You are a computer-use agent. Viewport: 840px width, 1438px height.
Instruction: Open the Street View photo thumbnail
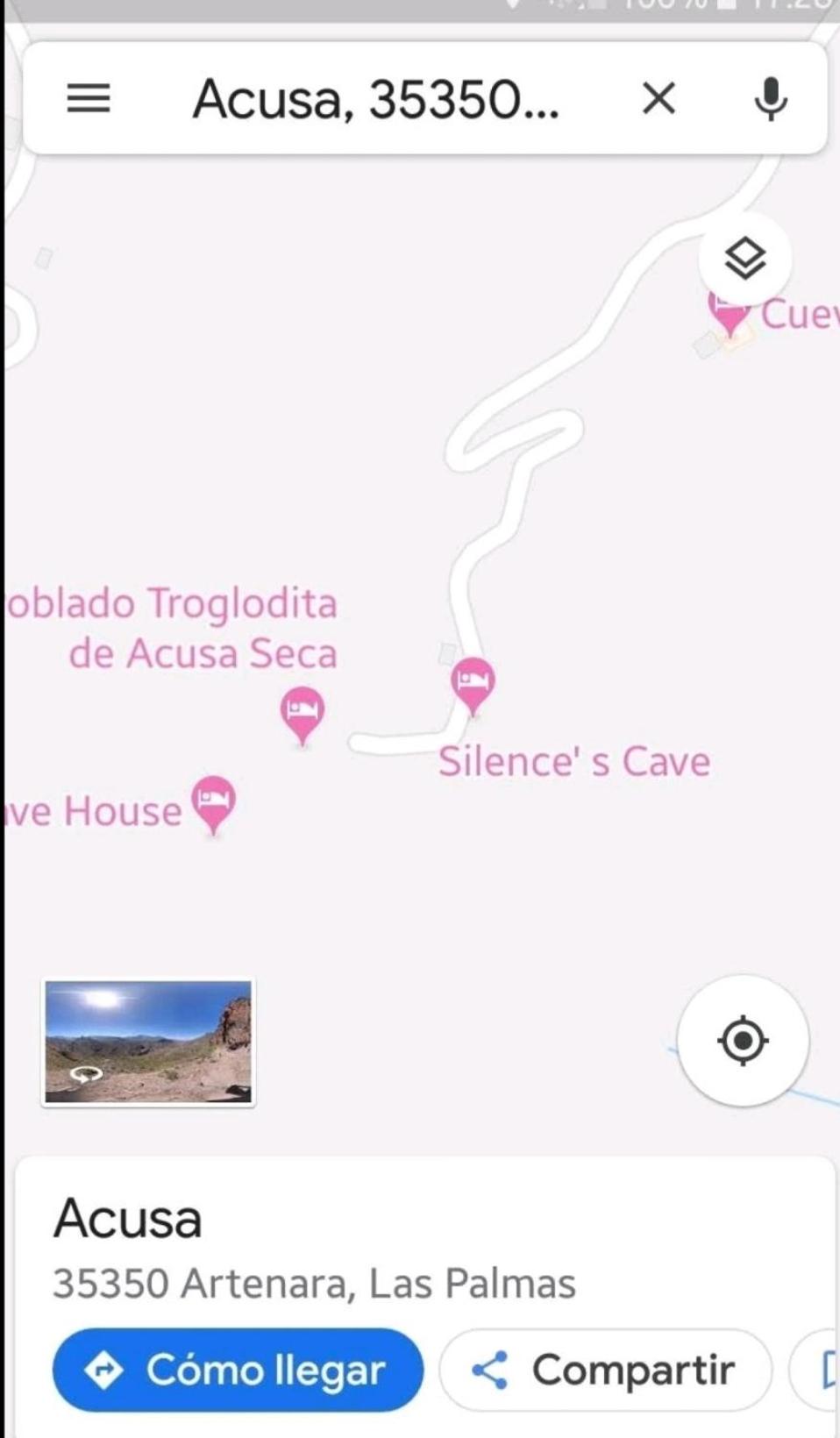pyautogui.click(x=148, y=1042)
